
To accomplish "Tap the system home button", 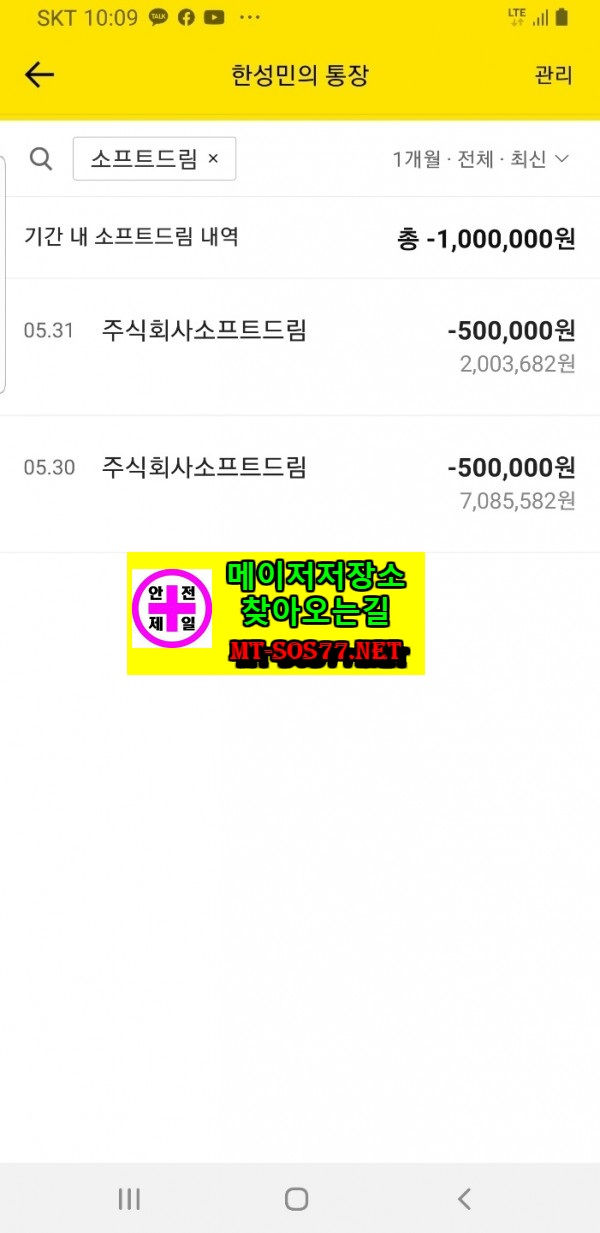I will [x=297, y=1199].
